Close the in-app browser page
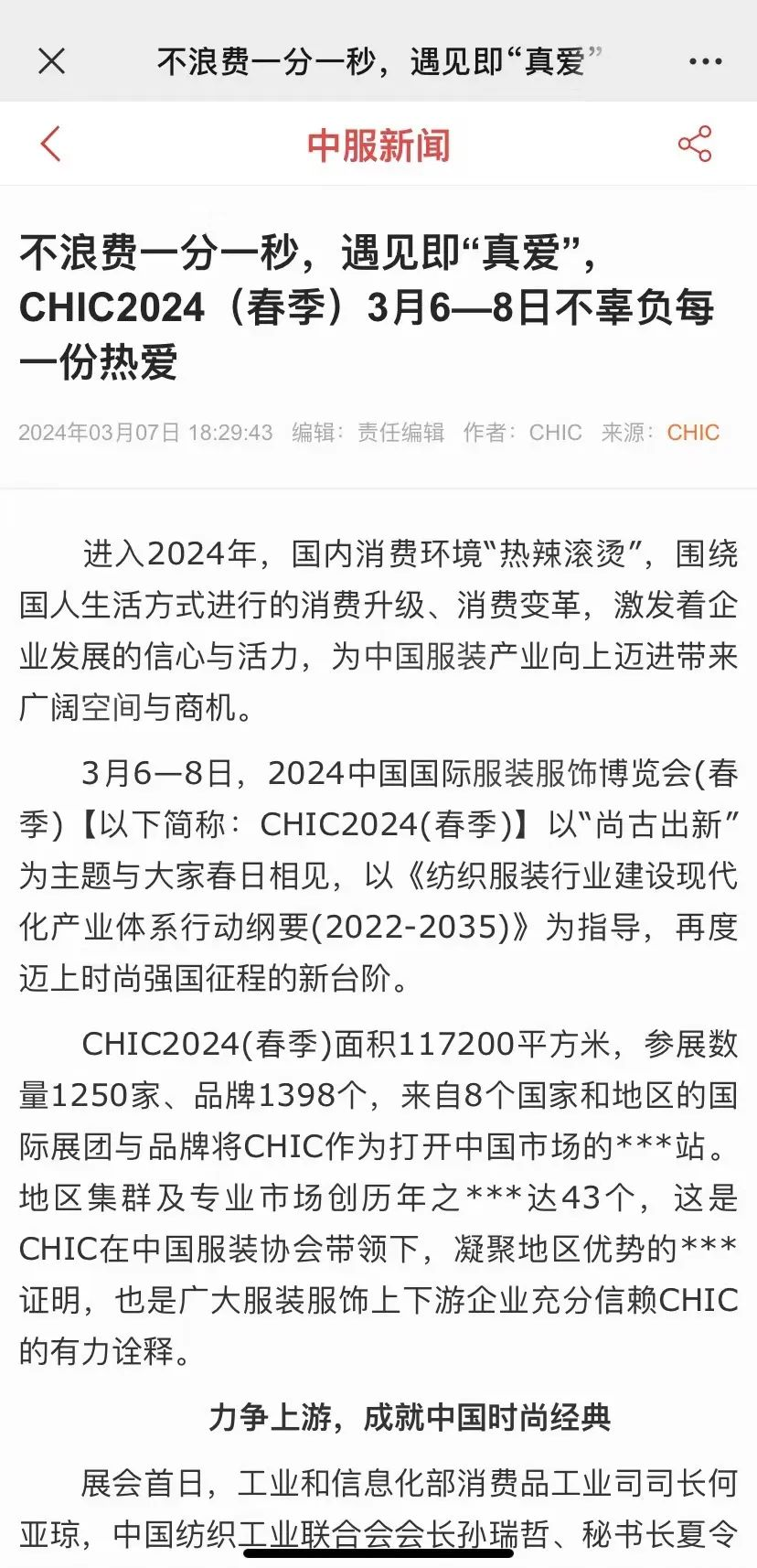 coord(51,61)
